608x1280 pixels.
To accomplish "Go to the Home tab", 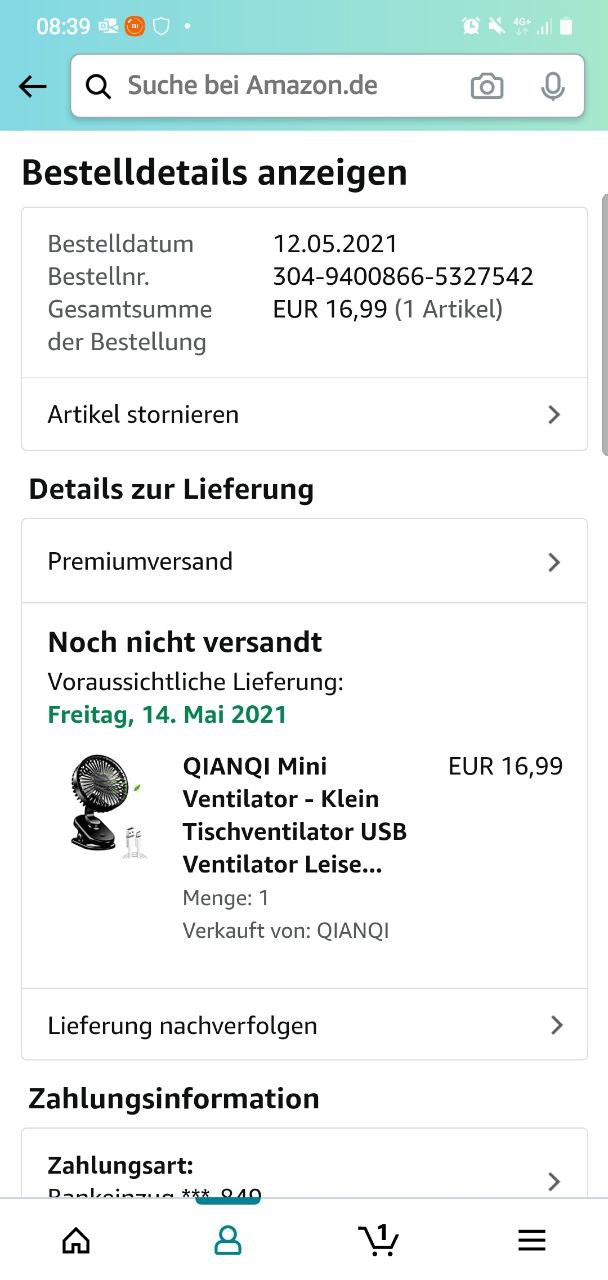I will (76, 1241).
